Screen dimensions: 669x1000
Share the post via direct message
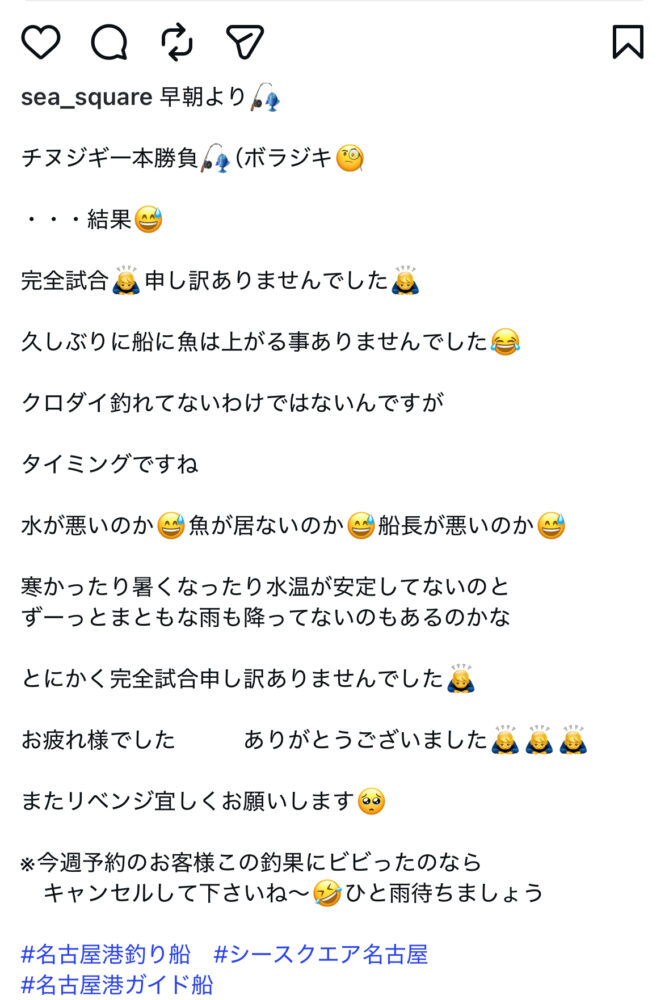[244, 41]
